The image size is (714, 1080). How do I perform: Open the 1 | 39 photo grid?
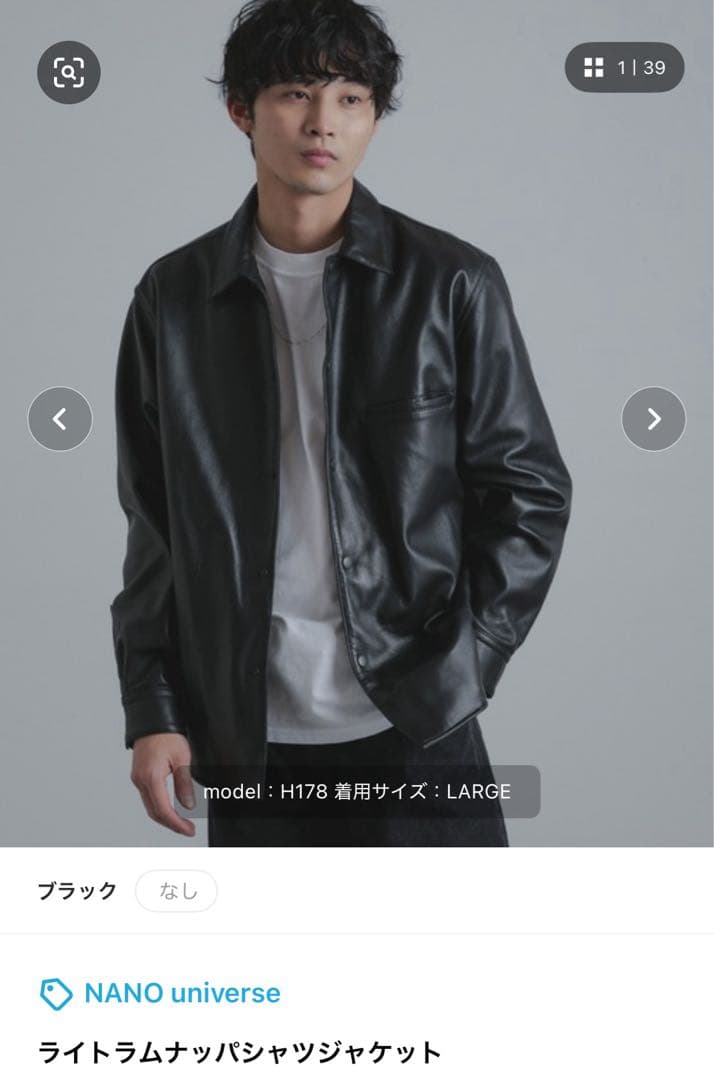(x=624, y=68)
